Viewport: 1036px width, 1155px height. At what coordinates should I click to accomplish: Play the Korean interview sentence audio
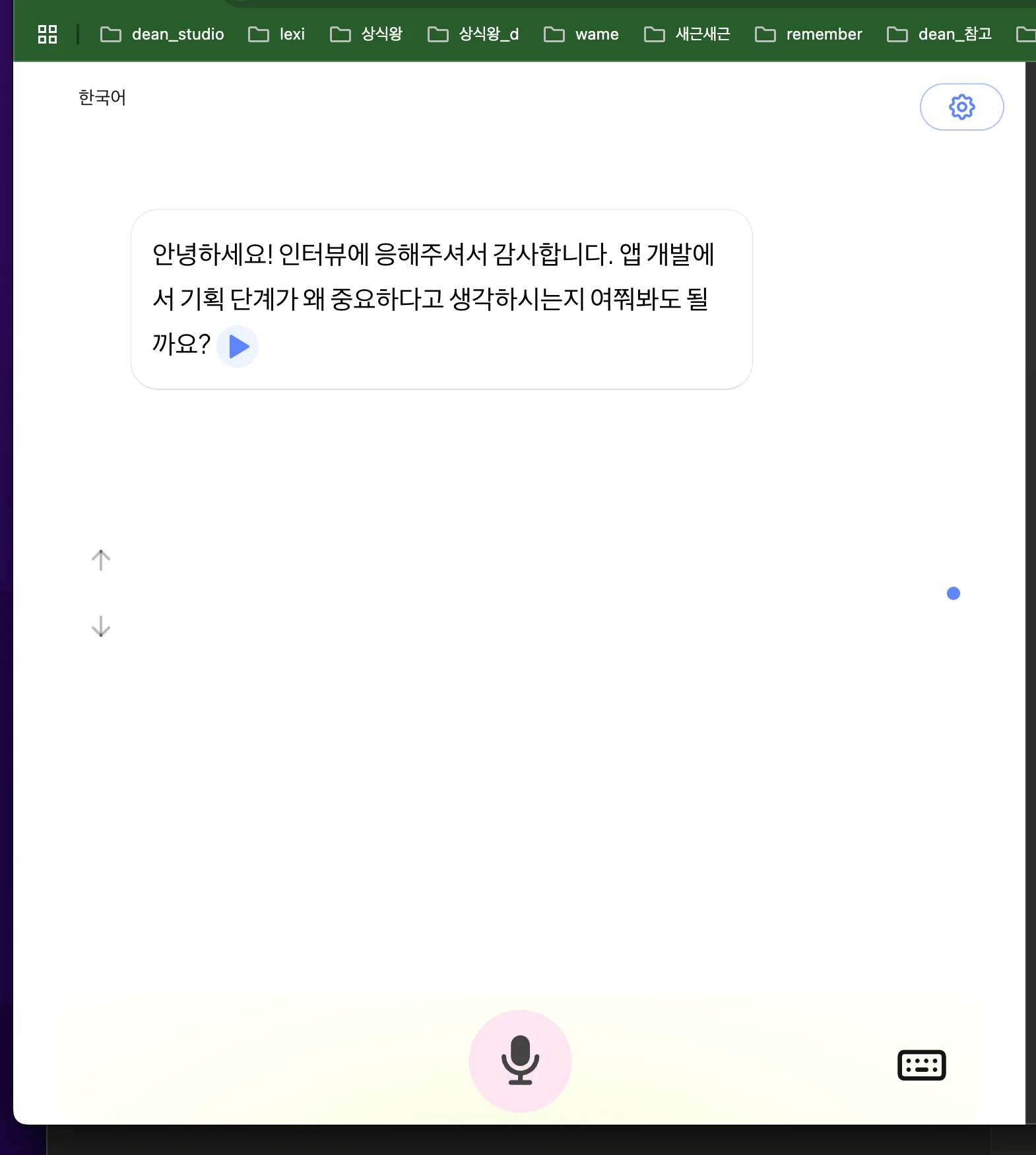tap(238, 346)
